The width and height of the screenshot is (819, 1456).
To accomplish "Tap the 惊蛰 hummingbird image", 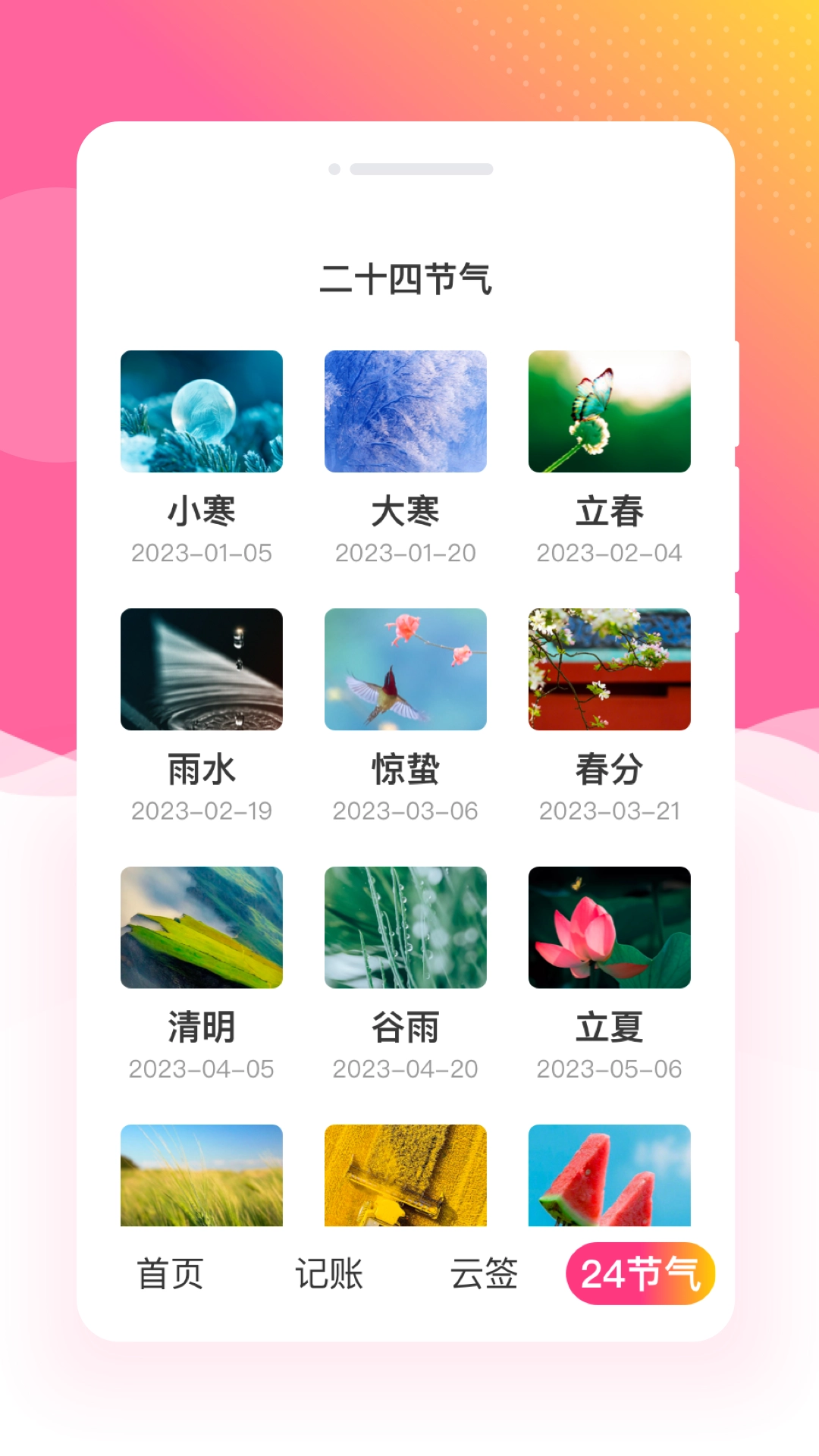I will pyautogui.click(x=405, y=670).
